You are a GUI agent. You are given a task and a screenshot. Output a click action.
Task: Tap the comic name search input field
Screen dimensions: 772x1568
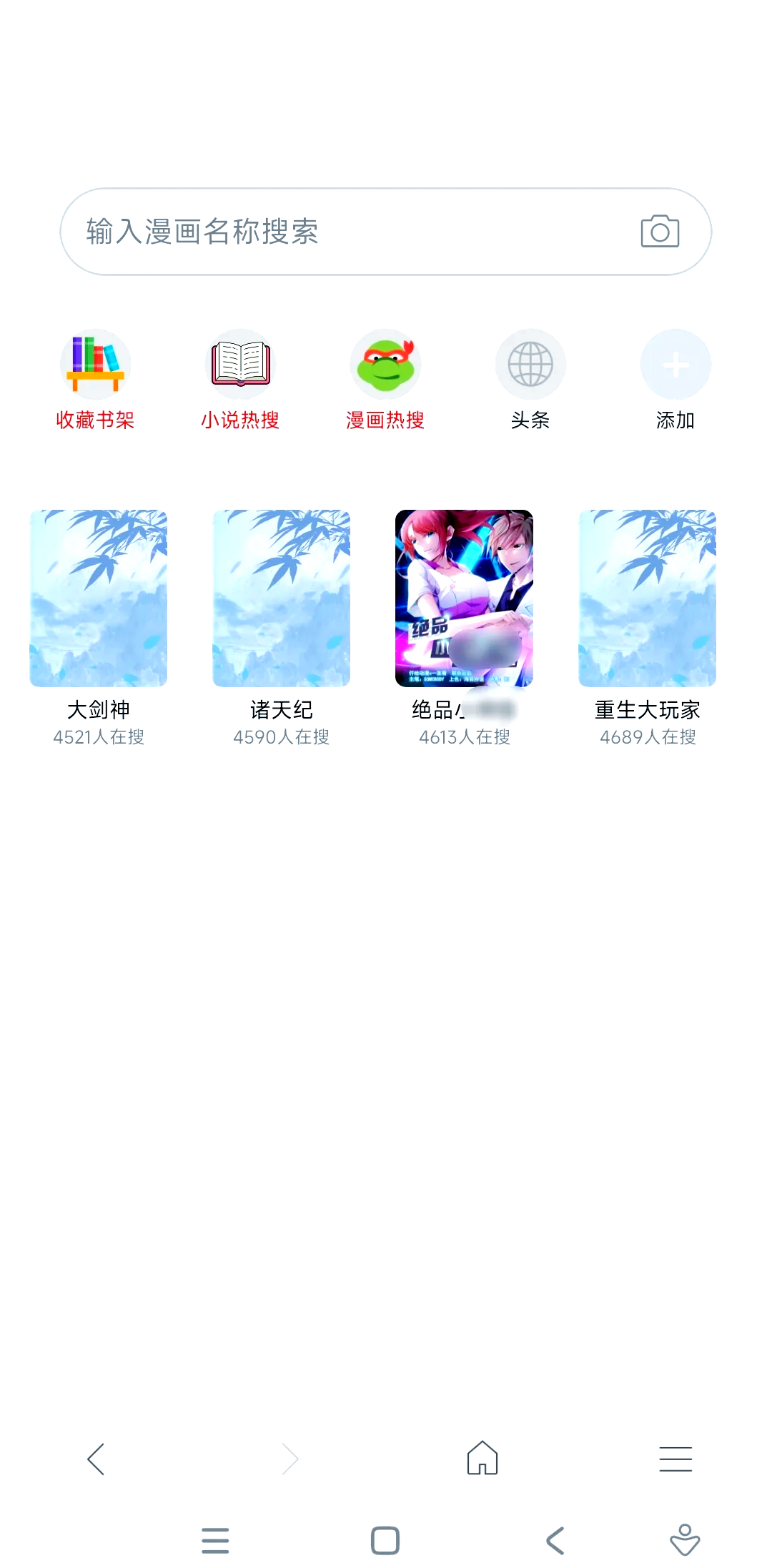tap(322, 232)
